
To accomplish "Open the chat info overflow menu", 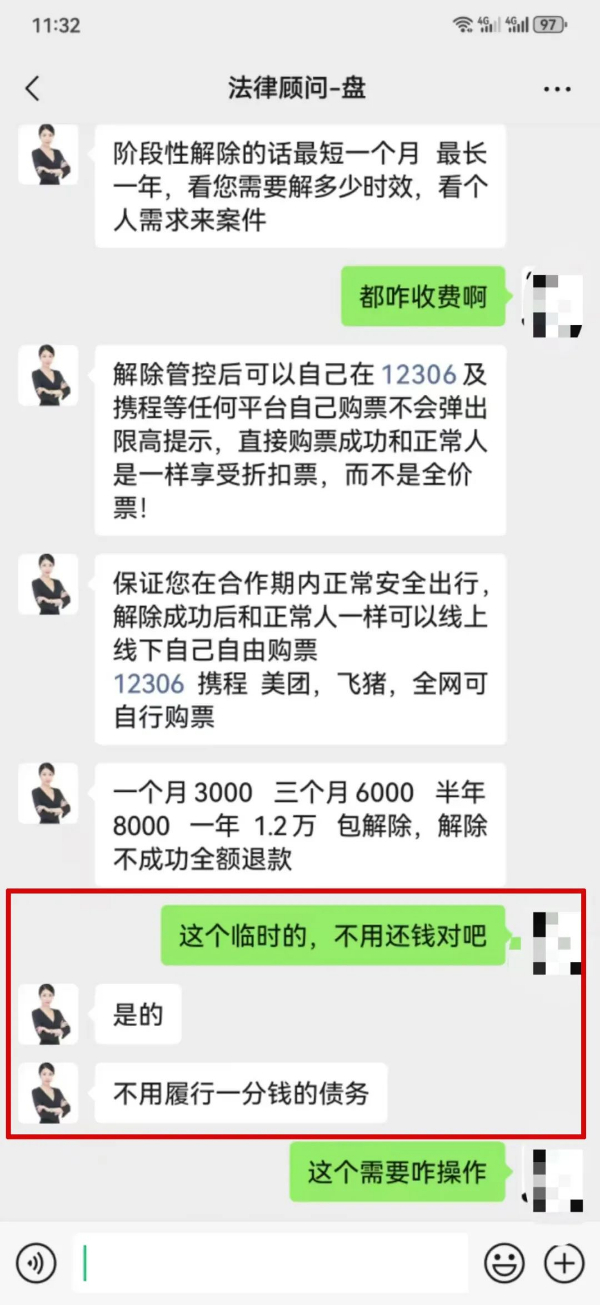I will [557, 89].
